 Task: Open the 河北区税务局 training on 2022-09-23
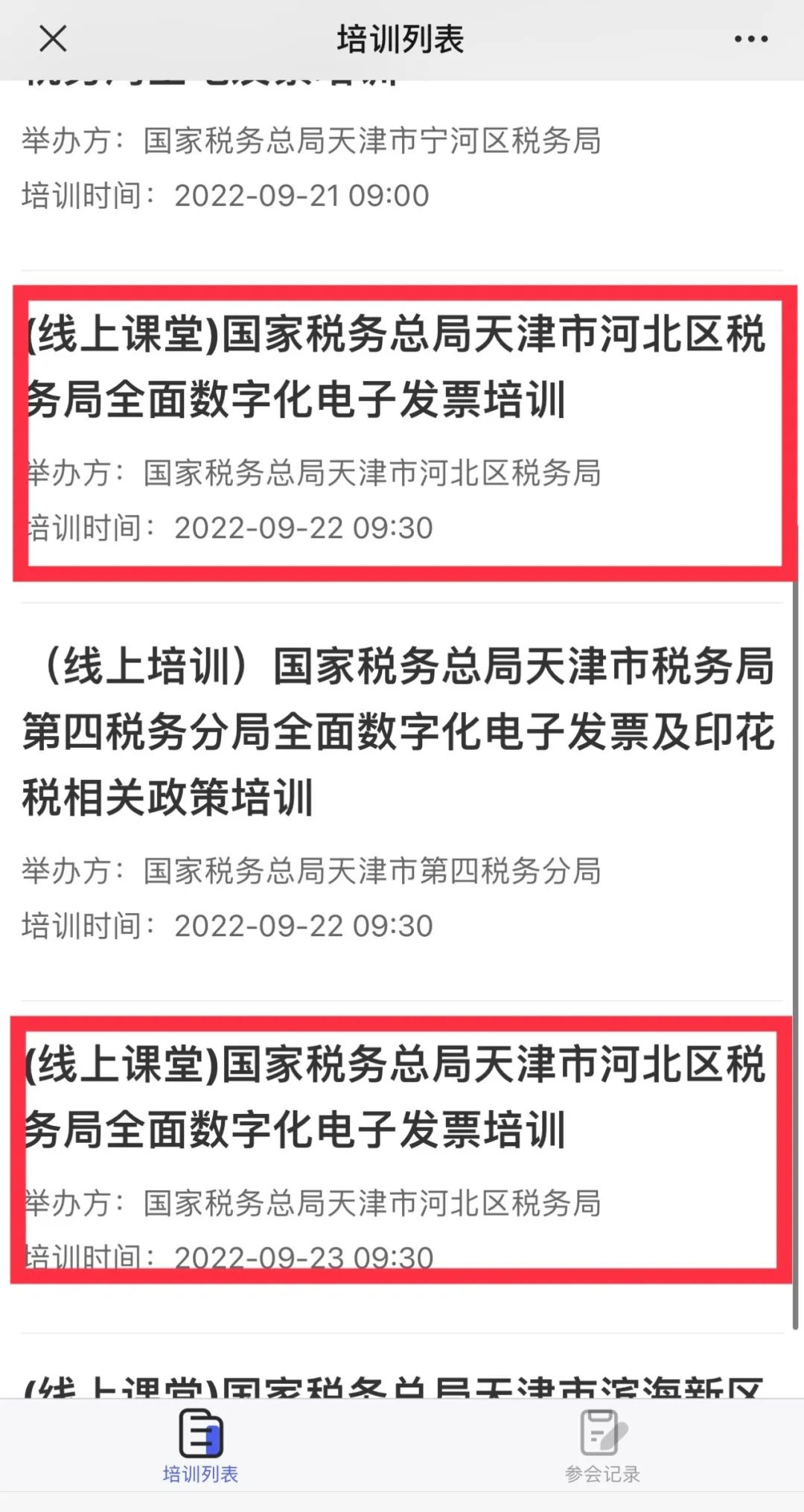pyautogui.click(x=402, y=1154)
